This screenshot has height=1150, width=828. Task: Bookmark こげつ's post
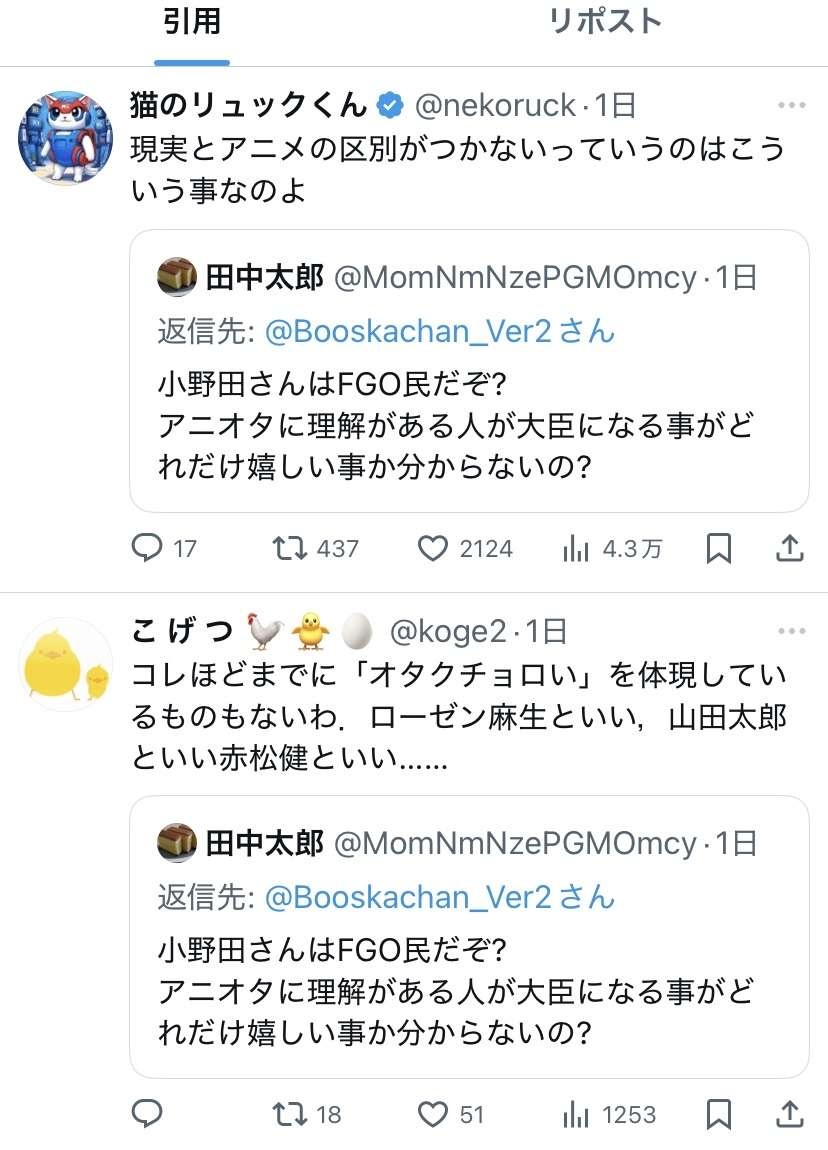(x=718, y=1113)
